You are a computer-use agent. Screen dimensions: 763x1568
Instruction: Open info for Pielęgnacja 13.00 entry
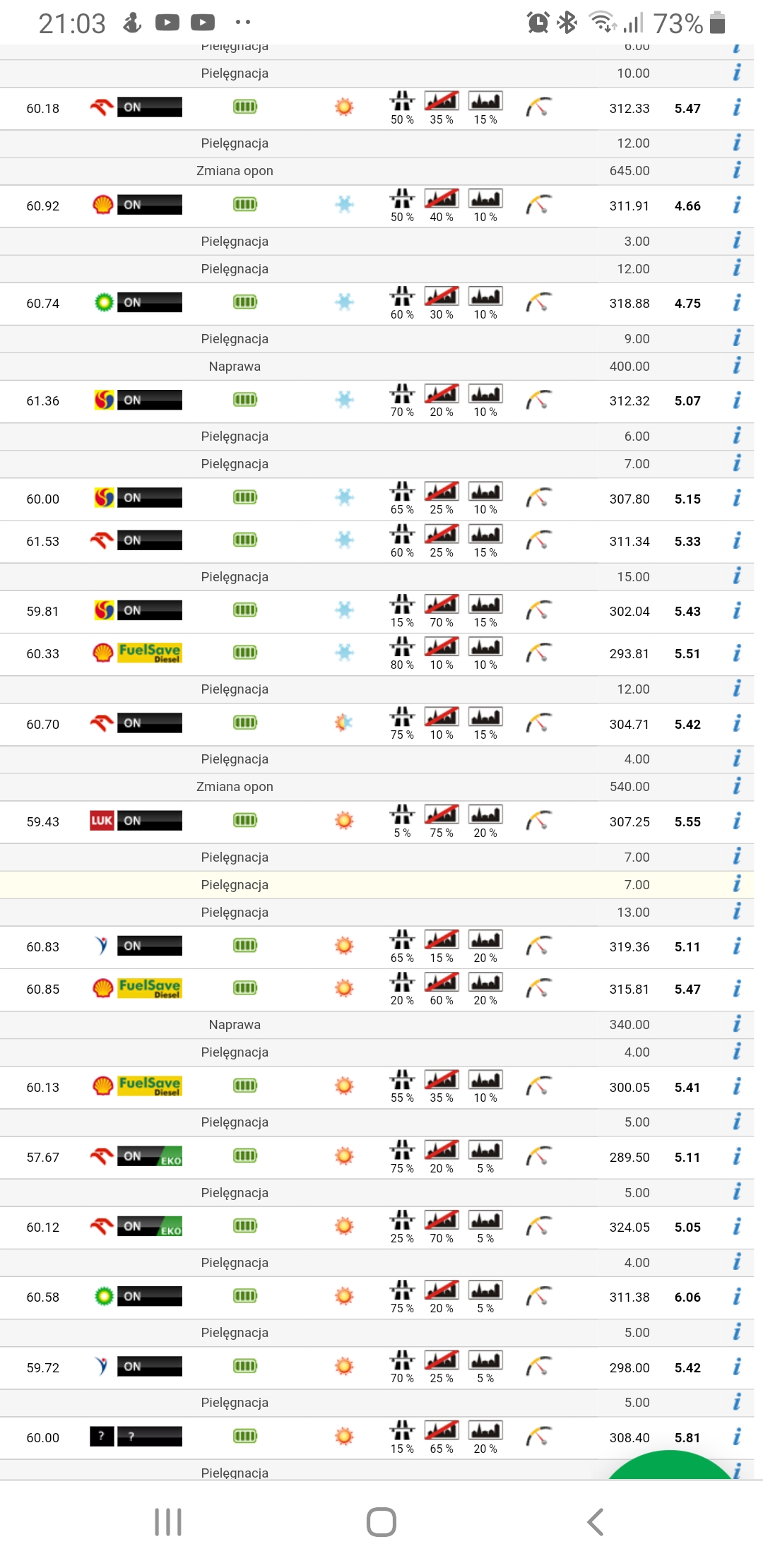pyautogui.click(x=737, y=912)
